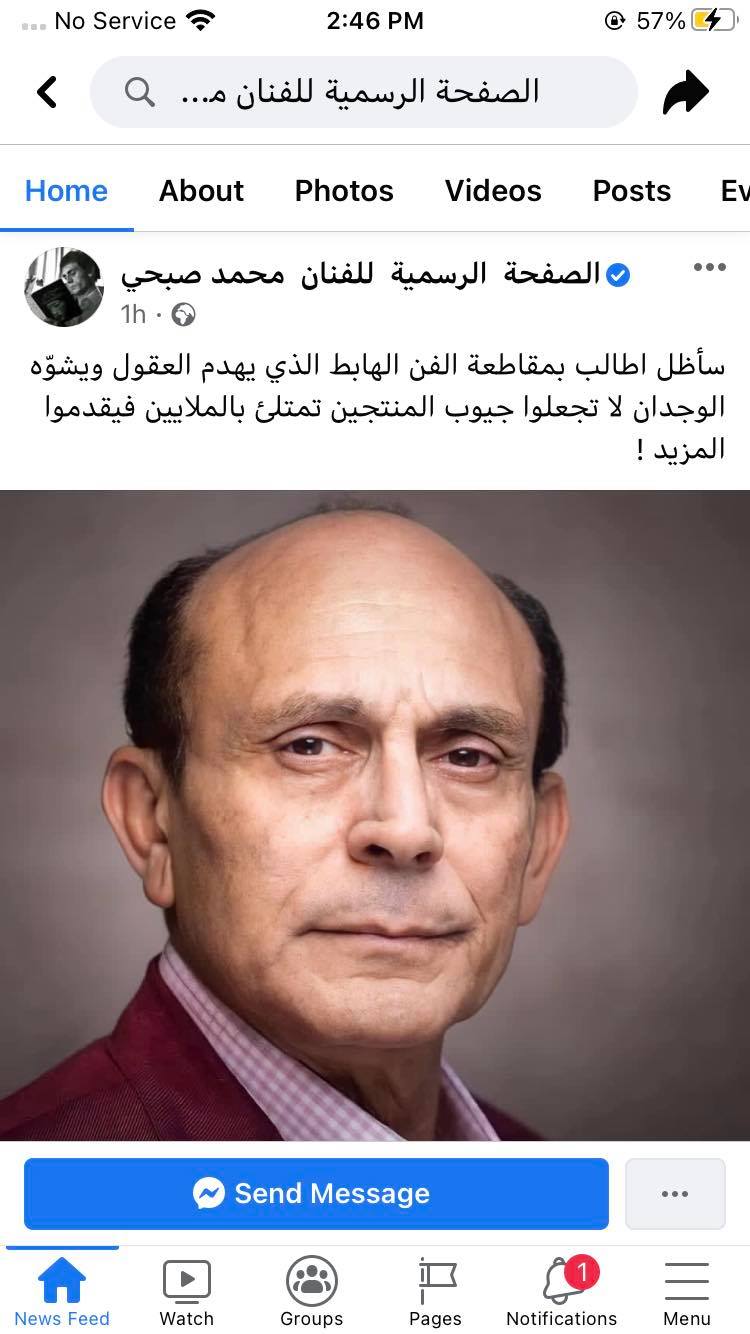Open the Videos tab
This screenshot has height=1334, width=750.
493,190
